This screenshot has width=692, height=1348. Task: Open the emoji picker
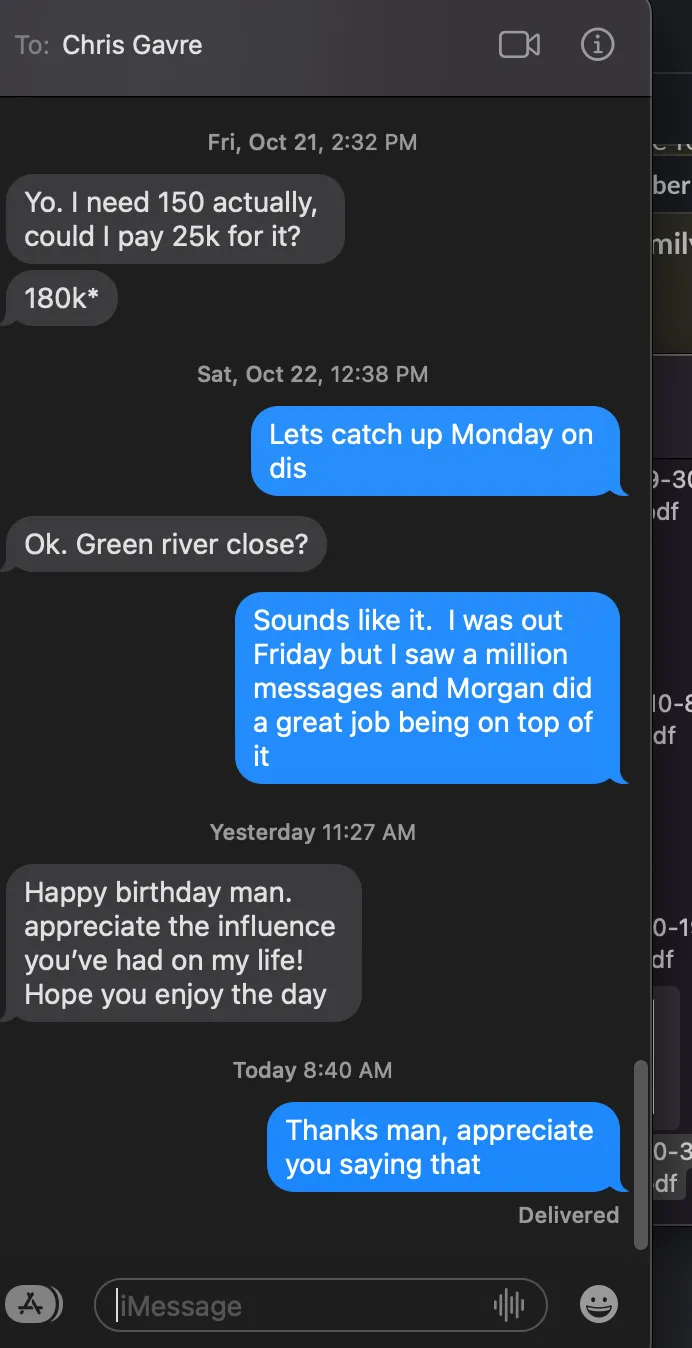pos(599,1304)
